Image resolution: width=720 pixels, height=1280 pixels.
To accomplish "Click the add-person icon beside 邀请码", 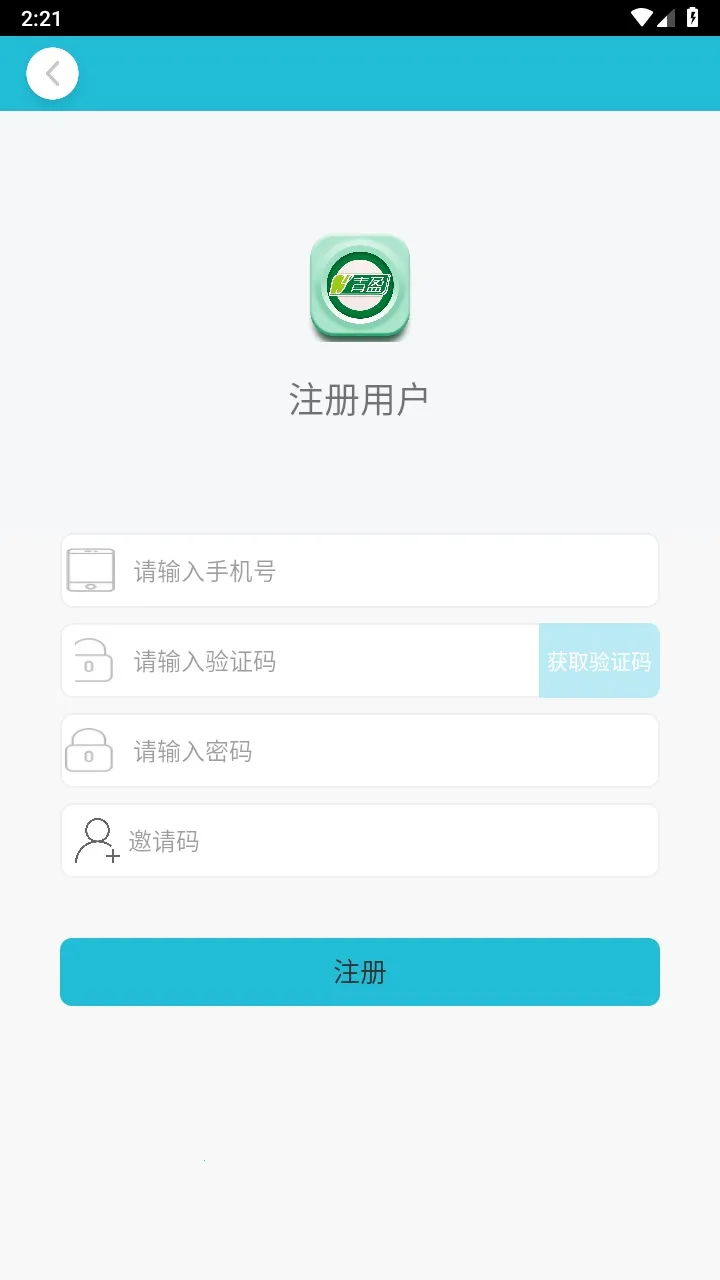I will tap(93, 840).
